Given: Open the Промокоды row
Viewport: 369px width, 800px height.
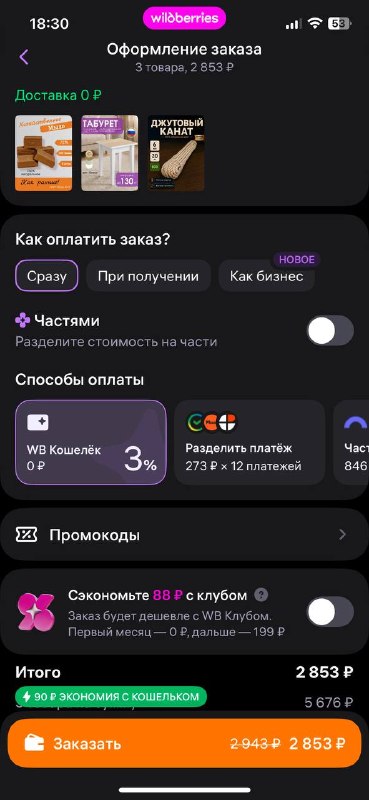Looking at the screenshot, I should pyautogui.click(x=184, y=535).
